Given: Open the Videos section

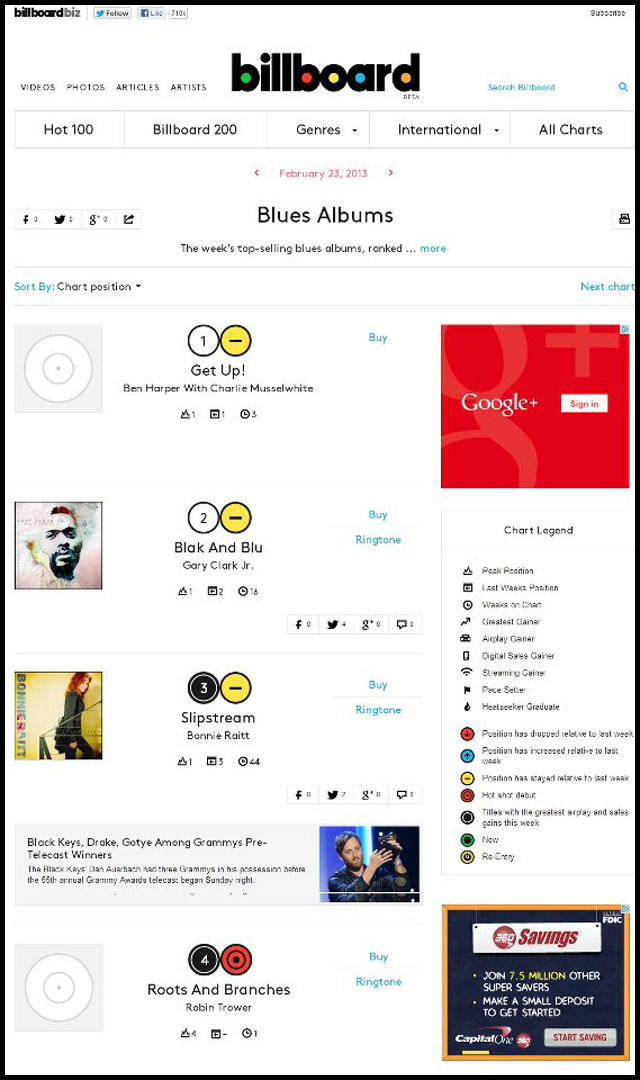Looking at the screenshot, I should pyautogui.click(x=38, y=87).
